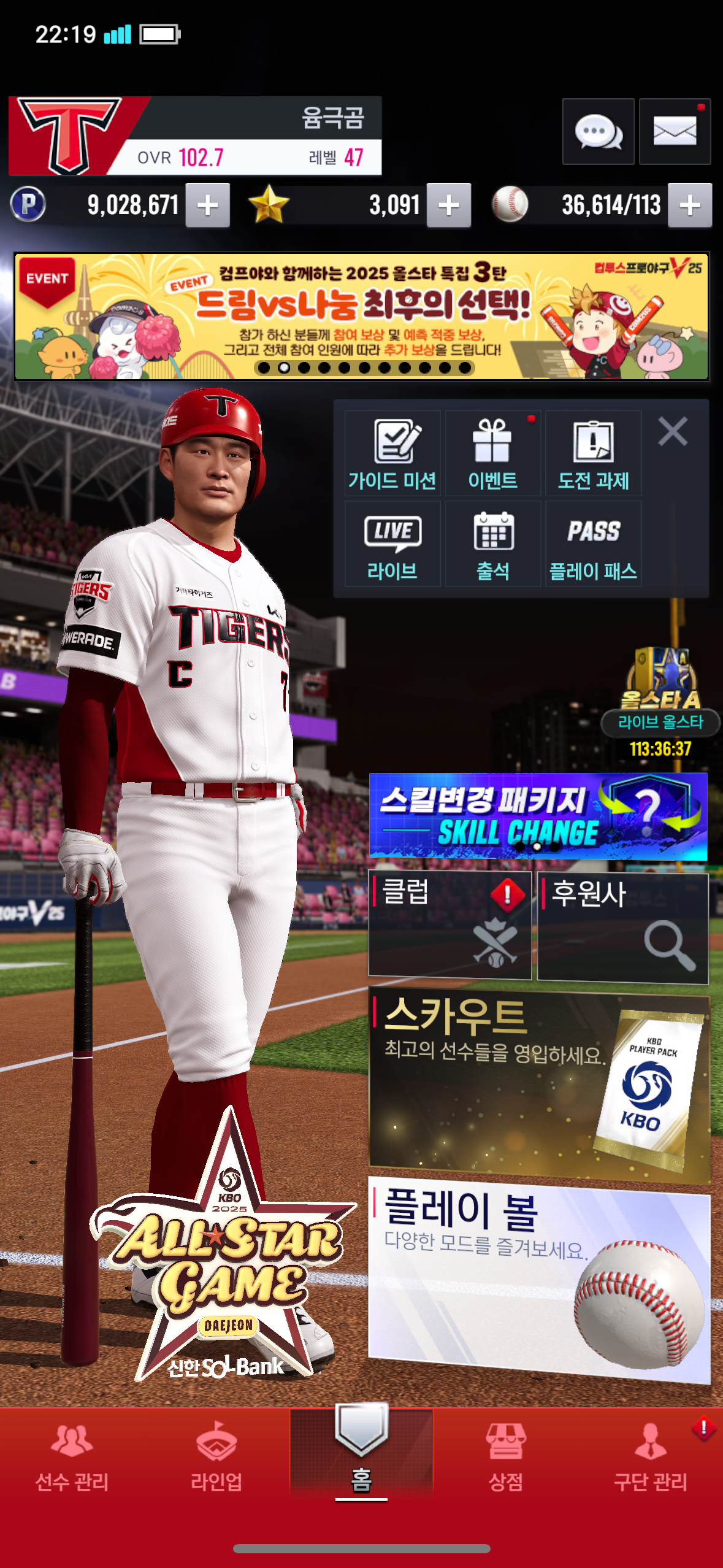Open the chat speech bubble icon
The height and width of the screenshot is (1568, 723).
[598, 131]
